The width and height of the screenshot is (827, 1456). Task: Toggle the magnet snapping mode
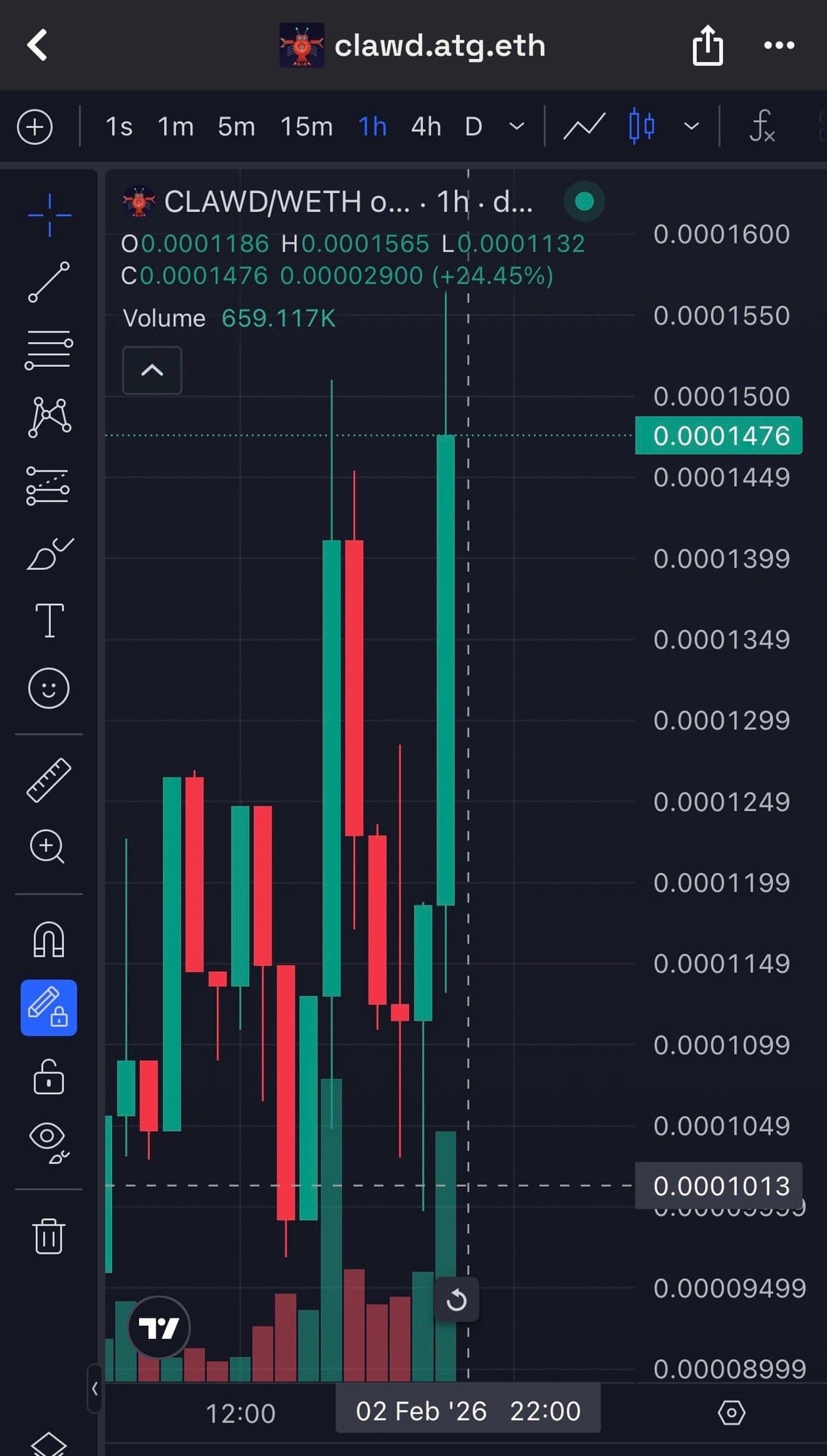(x=49, y=939)
